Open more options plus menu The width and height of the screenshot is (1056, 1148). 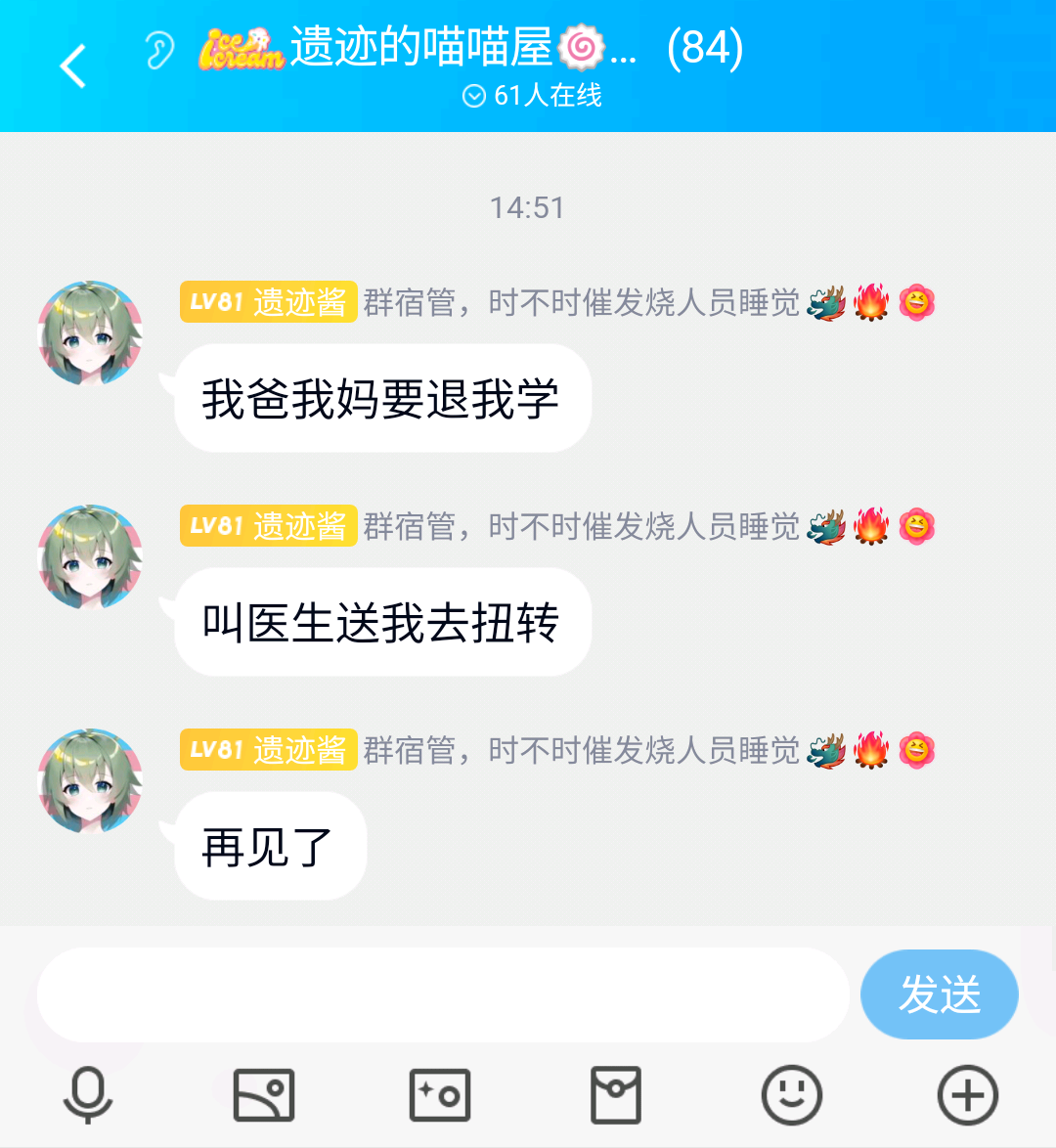(x=968, y=1094)
